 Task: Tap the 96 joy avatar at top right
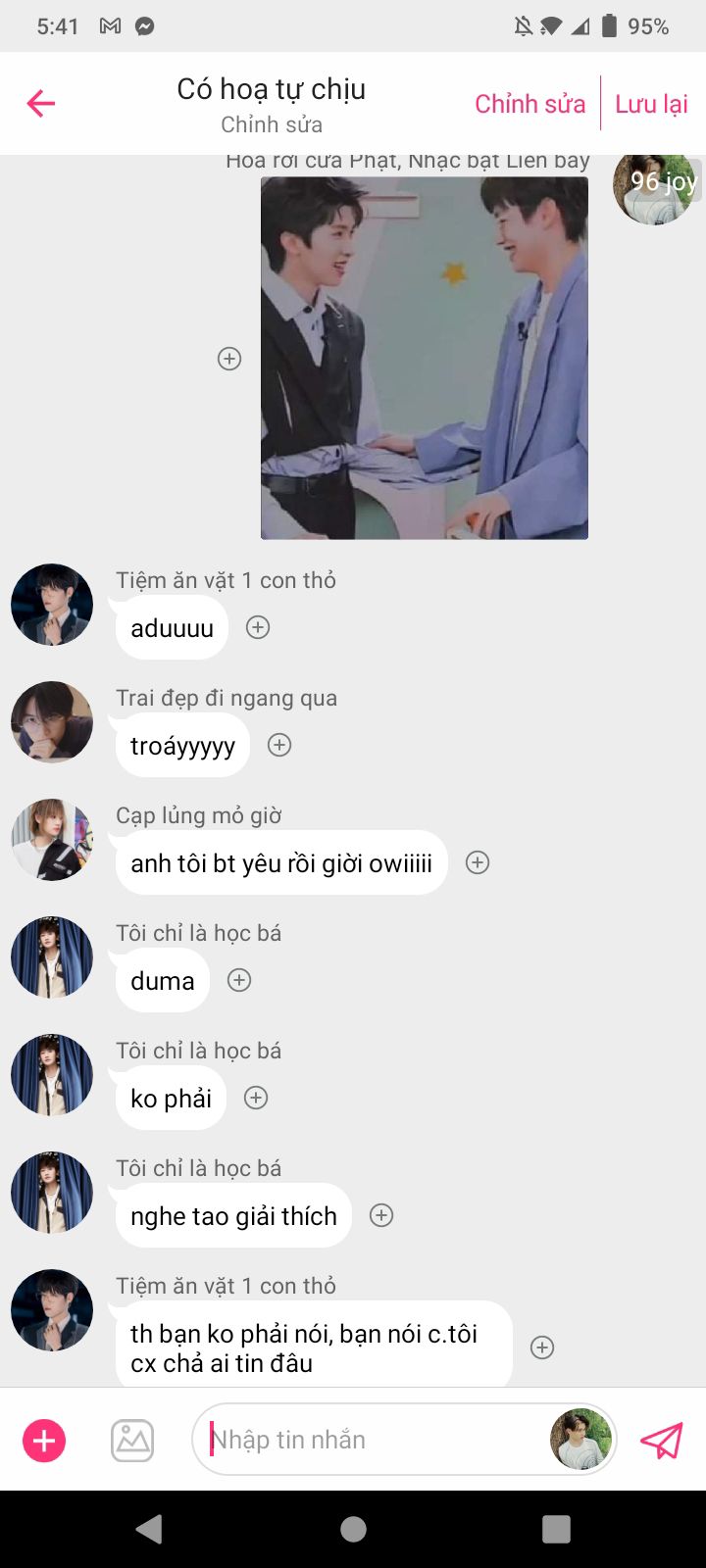pyautogui.click(x=654, y=188)
